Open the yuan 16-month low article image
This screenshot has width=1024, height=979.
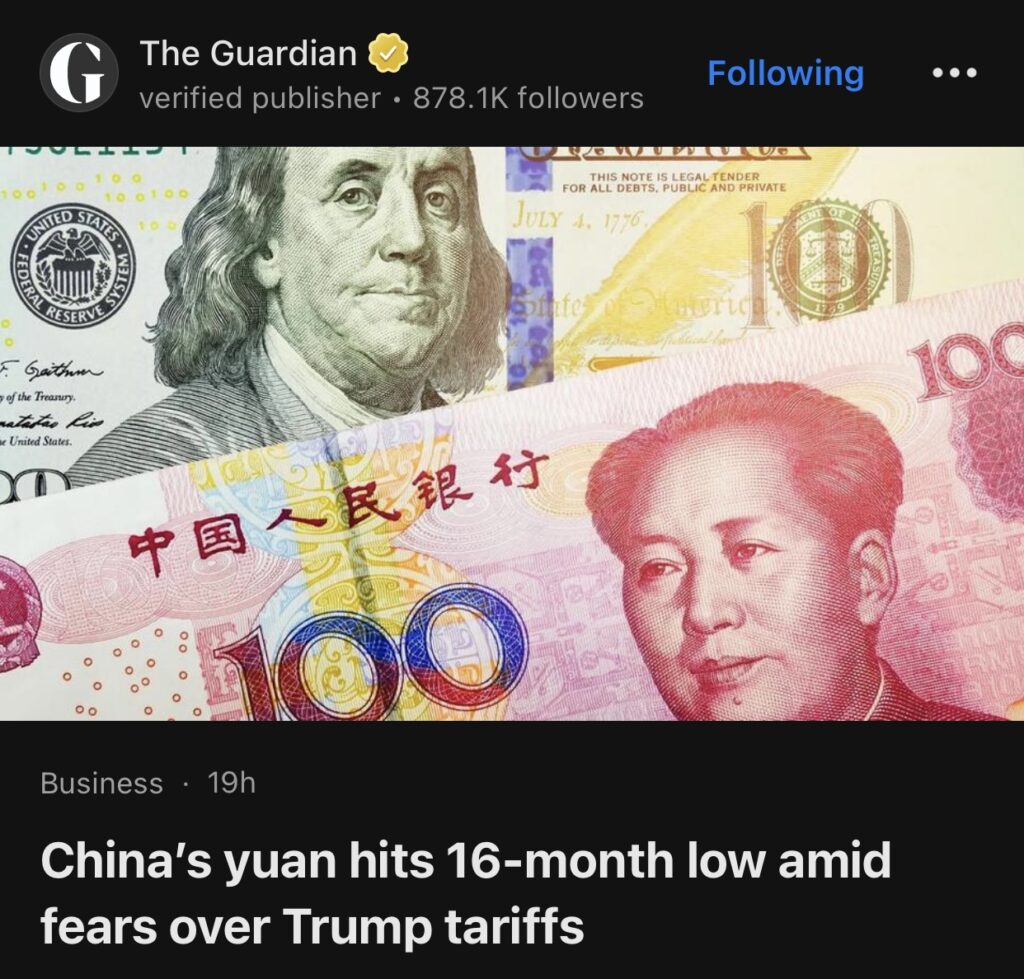512,433
